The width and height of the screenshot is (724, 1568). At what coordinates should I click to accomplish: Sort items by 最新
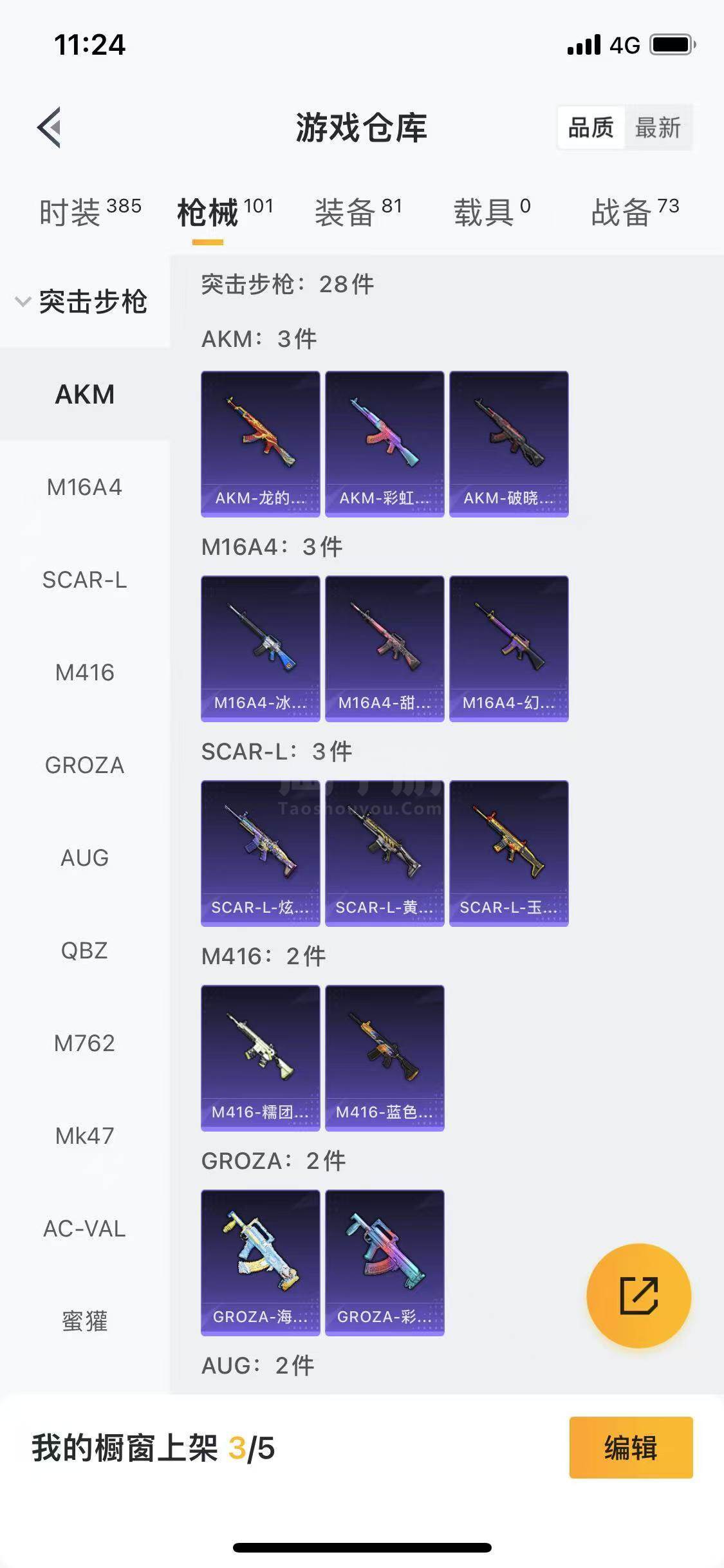tap(657, 127)
